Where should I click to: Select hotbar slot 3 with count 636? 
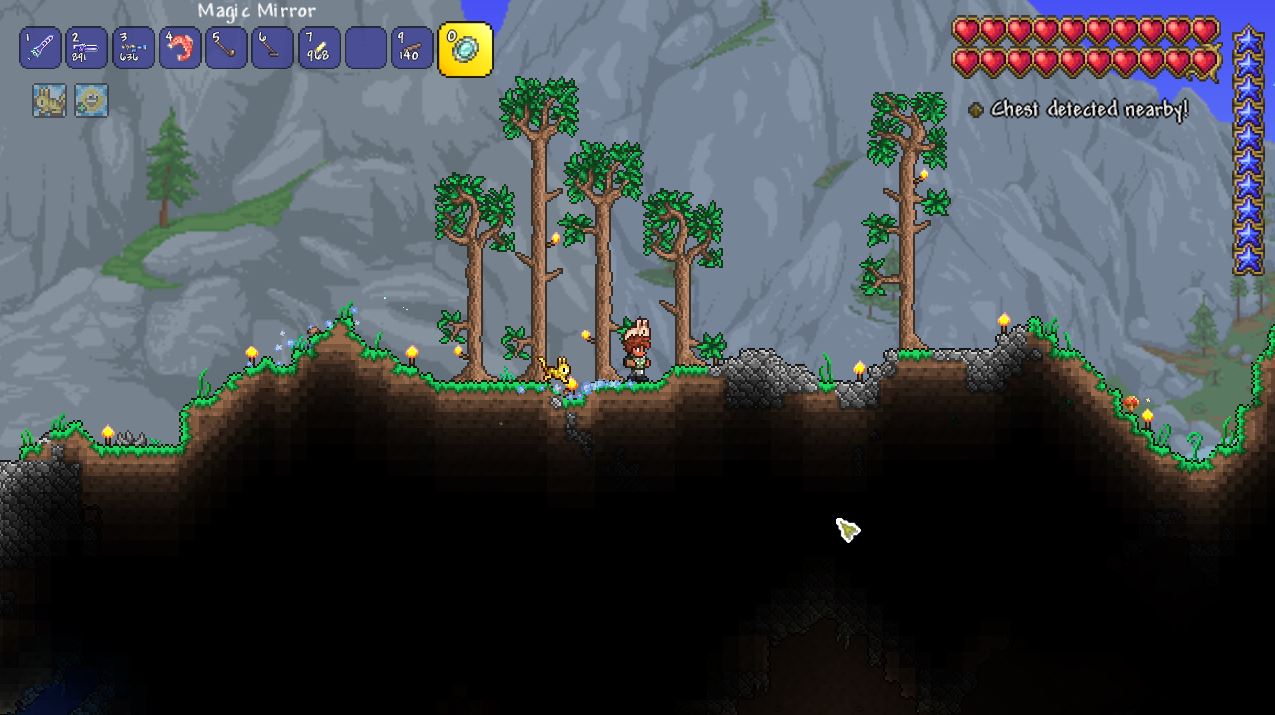coord(133,48)
